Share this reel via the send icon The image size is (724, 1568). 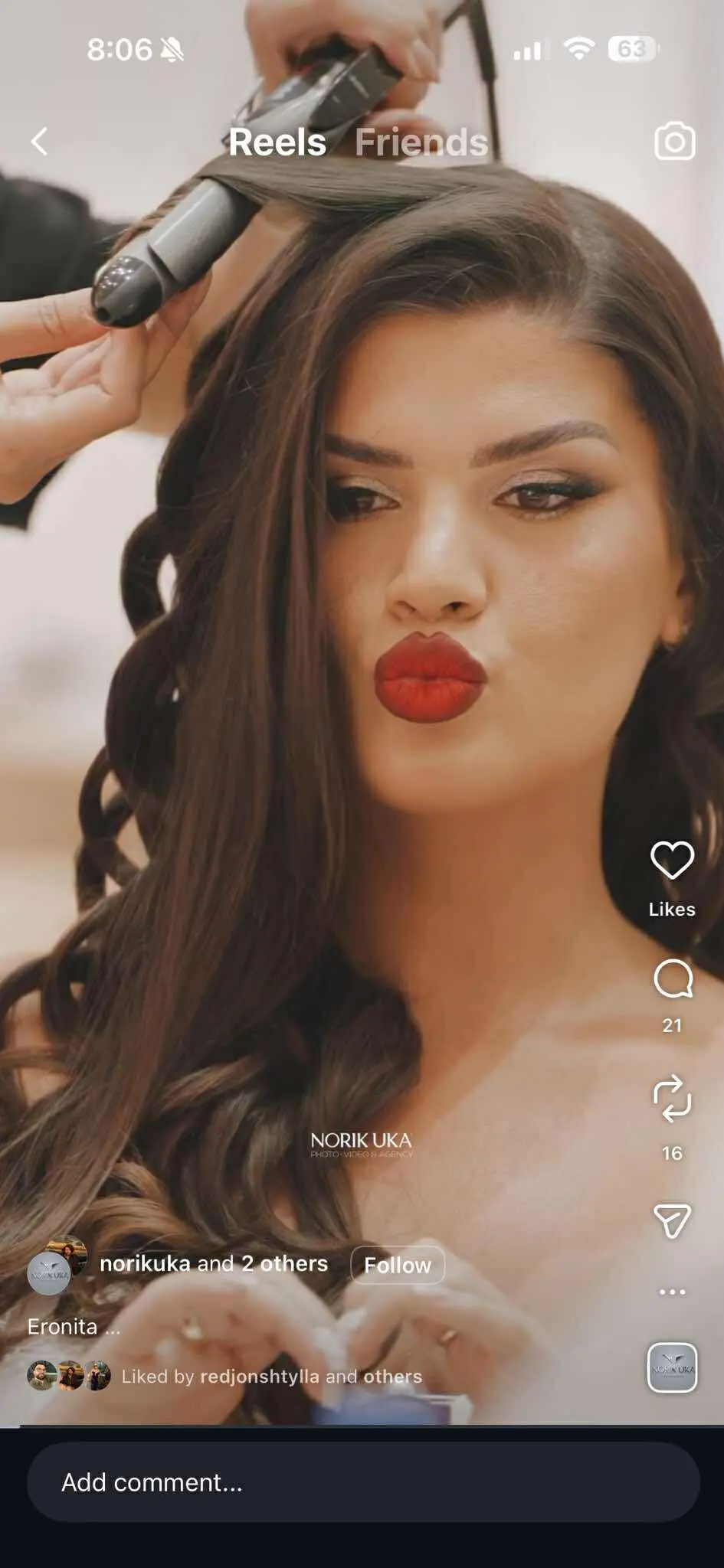click(x=672, y=1221)
